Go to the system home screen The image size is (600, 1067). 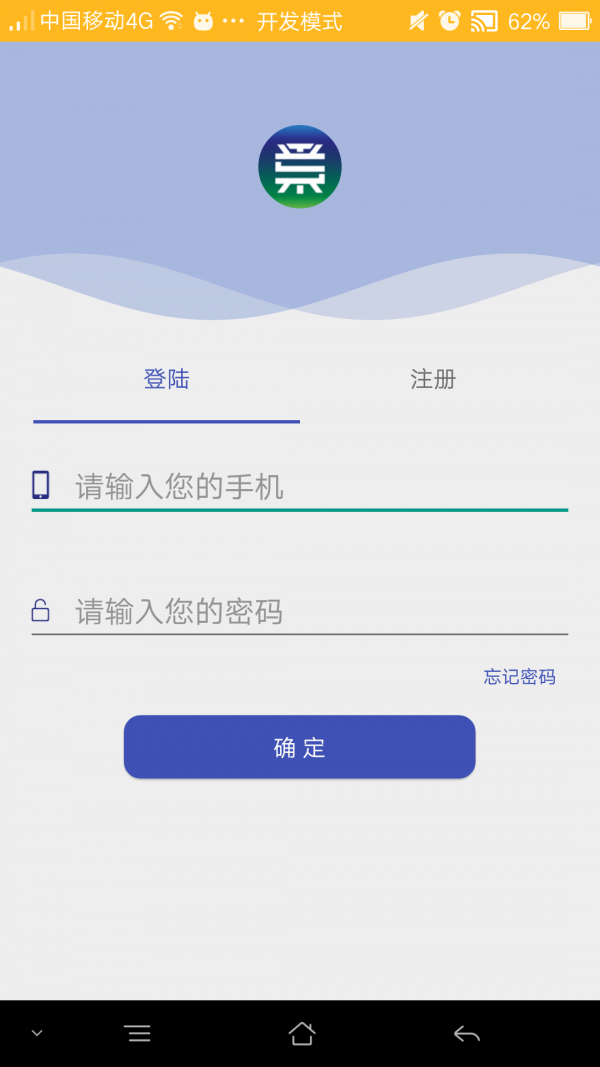(x=301, y=1034)
